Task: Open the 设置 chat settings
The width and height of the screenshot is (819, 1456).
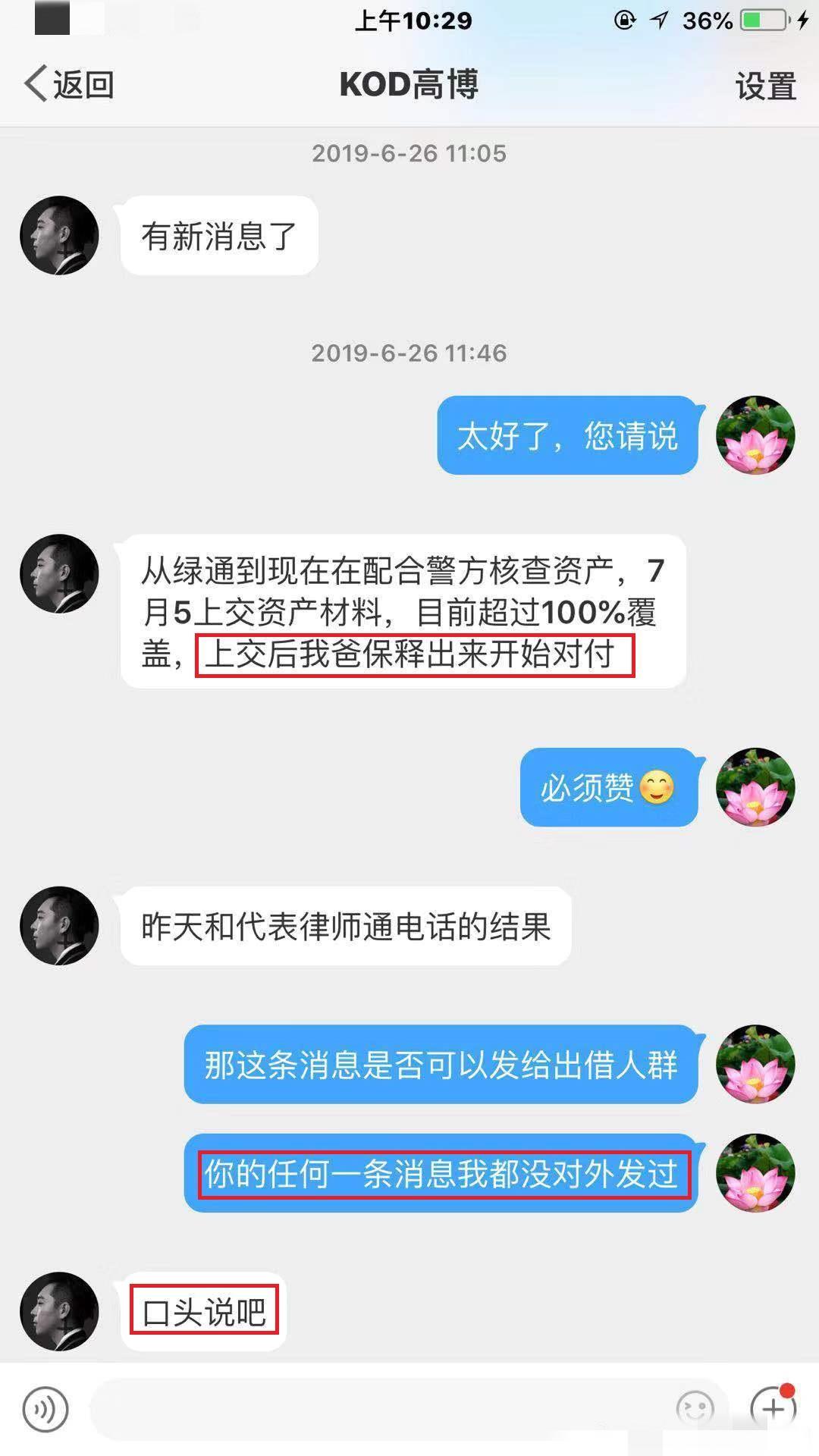Action: (765, 86)
